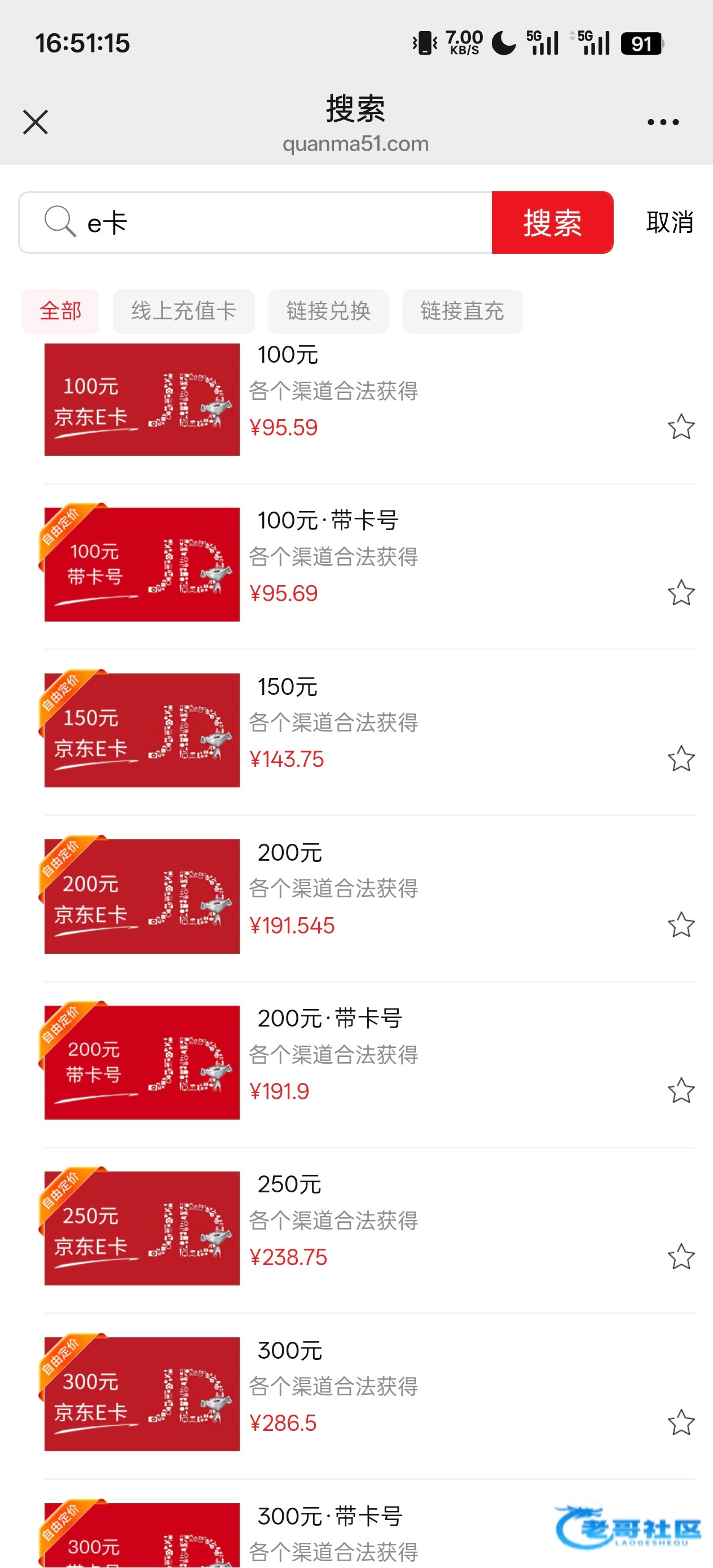The width and height of the screenshot is (713, 1568).
Task: Star the 100元 card priced ¥95.59
Action: (681, 427)
